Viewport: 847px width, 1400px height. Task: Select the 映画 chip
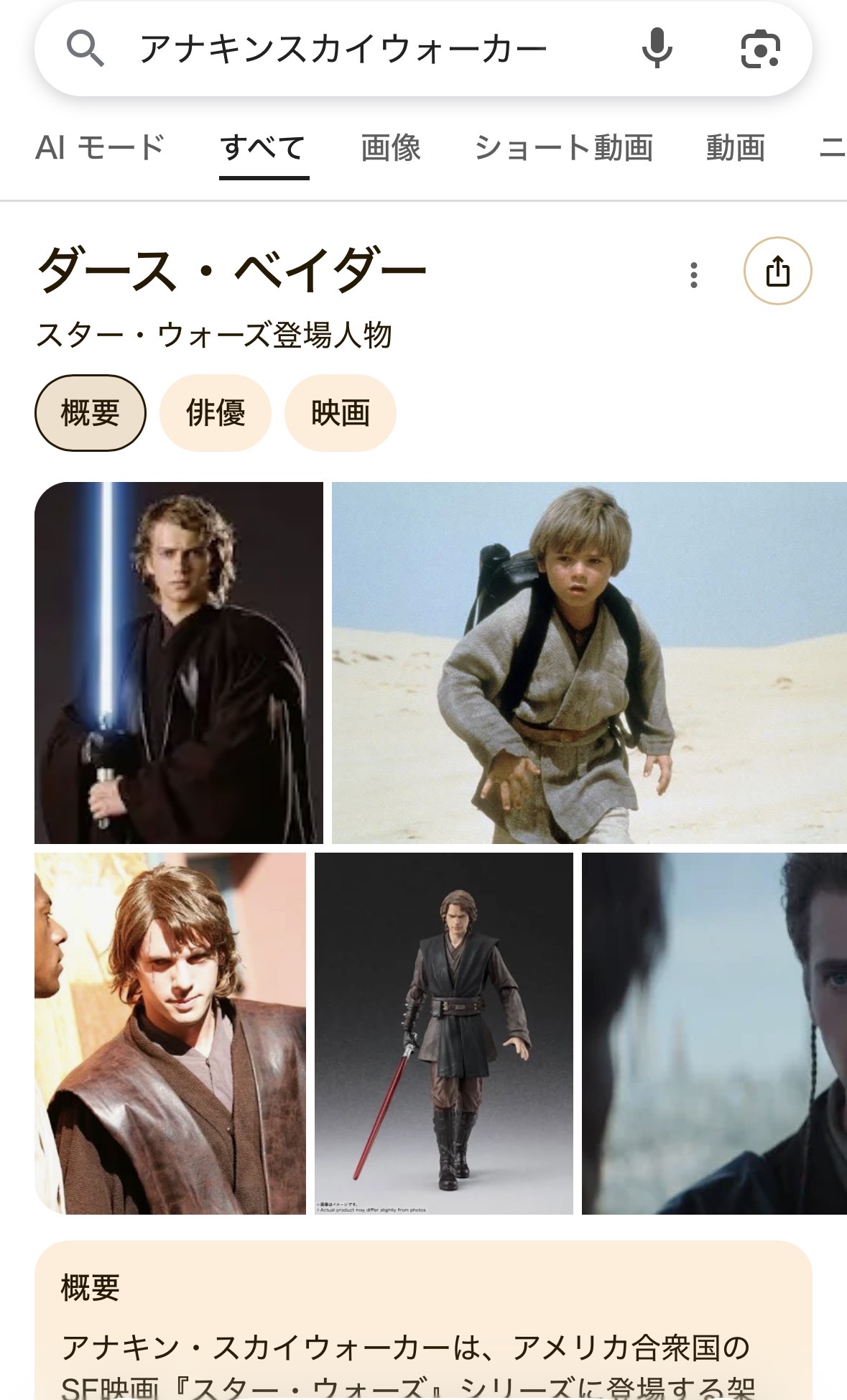(x=341, y=413)
